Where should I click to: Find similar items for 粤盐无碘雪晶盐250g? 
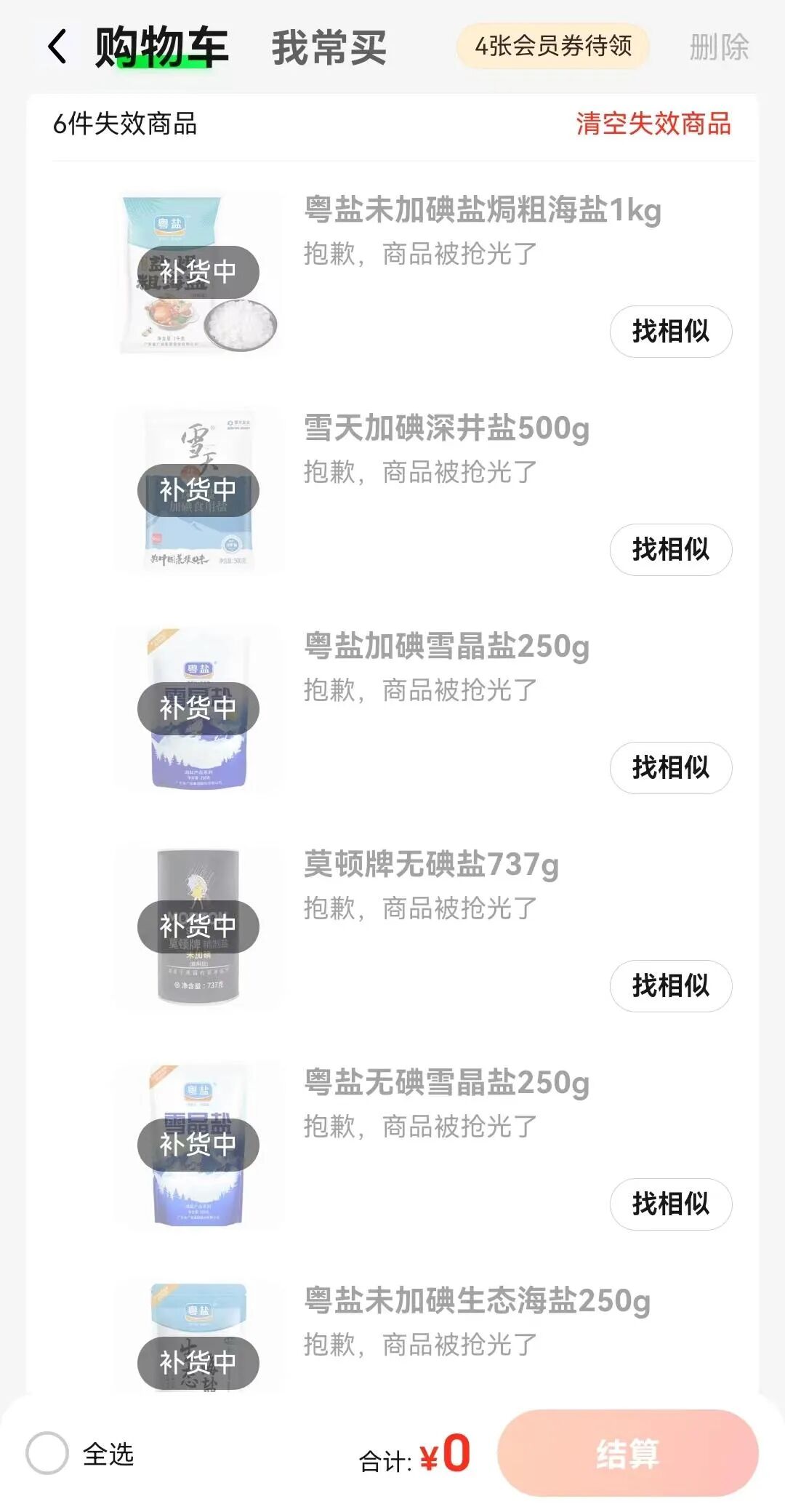pyautogui.click(x=670, y=1204)
